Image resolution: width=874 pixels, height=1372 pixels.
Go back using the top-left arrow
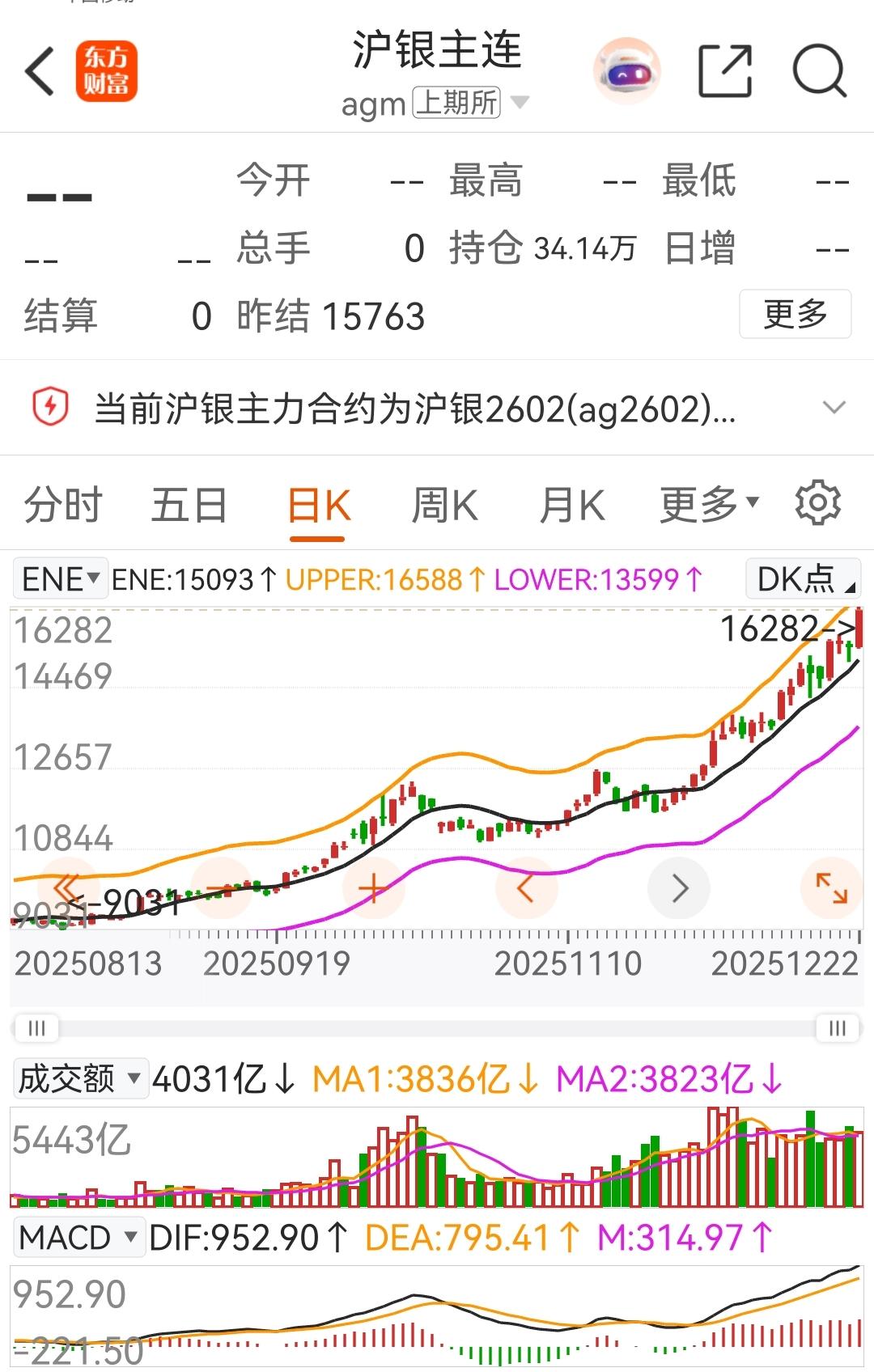[x=40, y=71]
